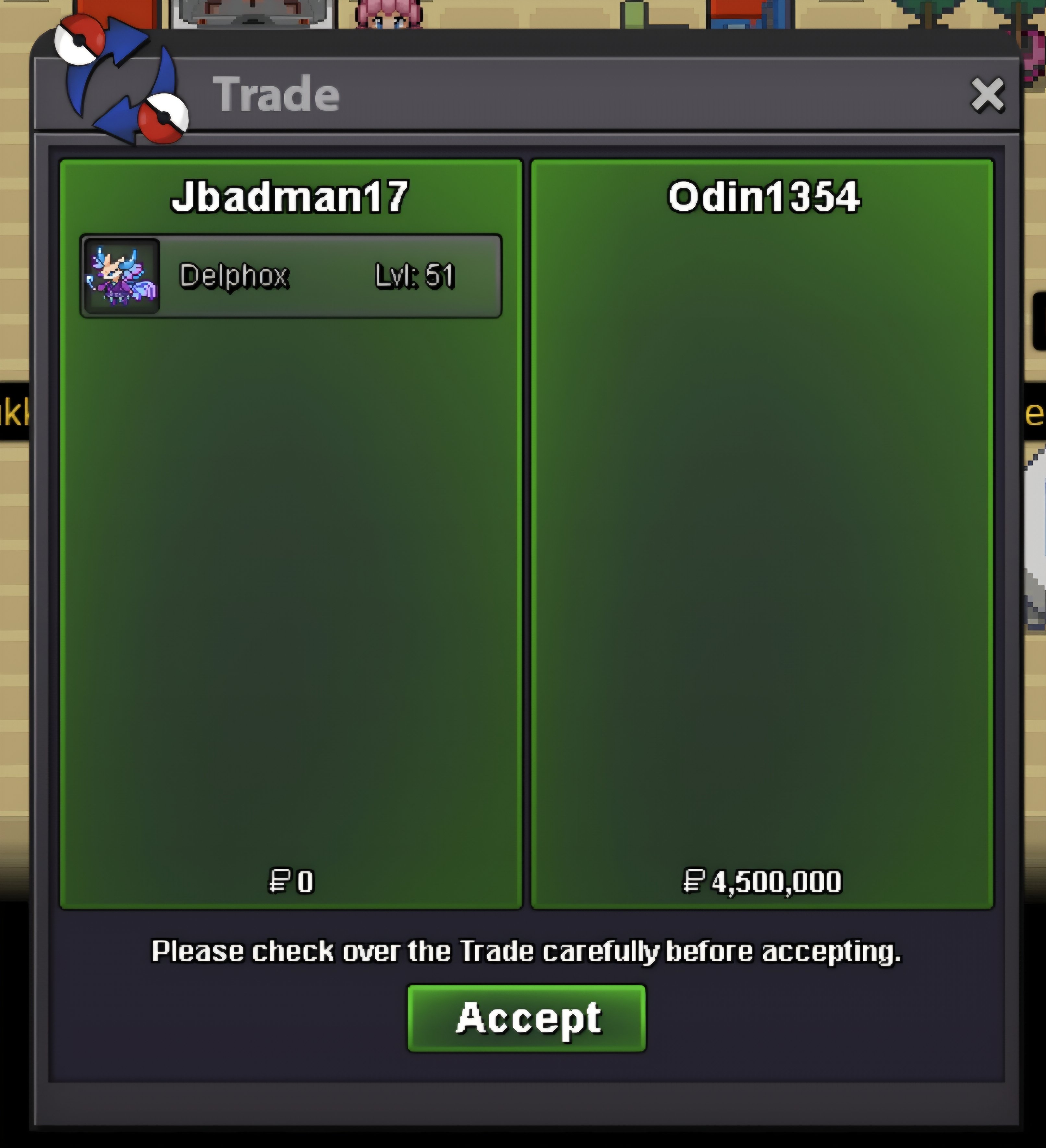Close the Trade dialog

[987, 95]
